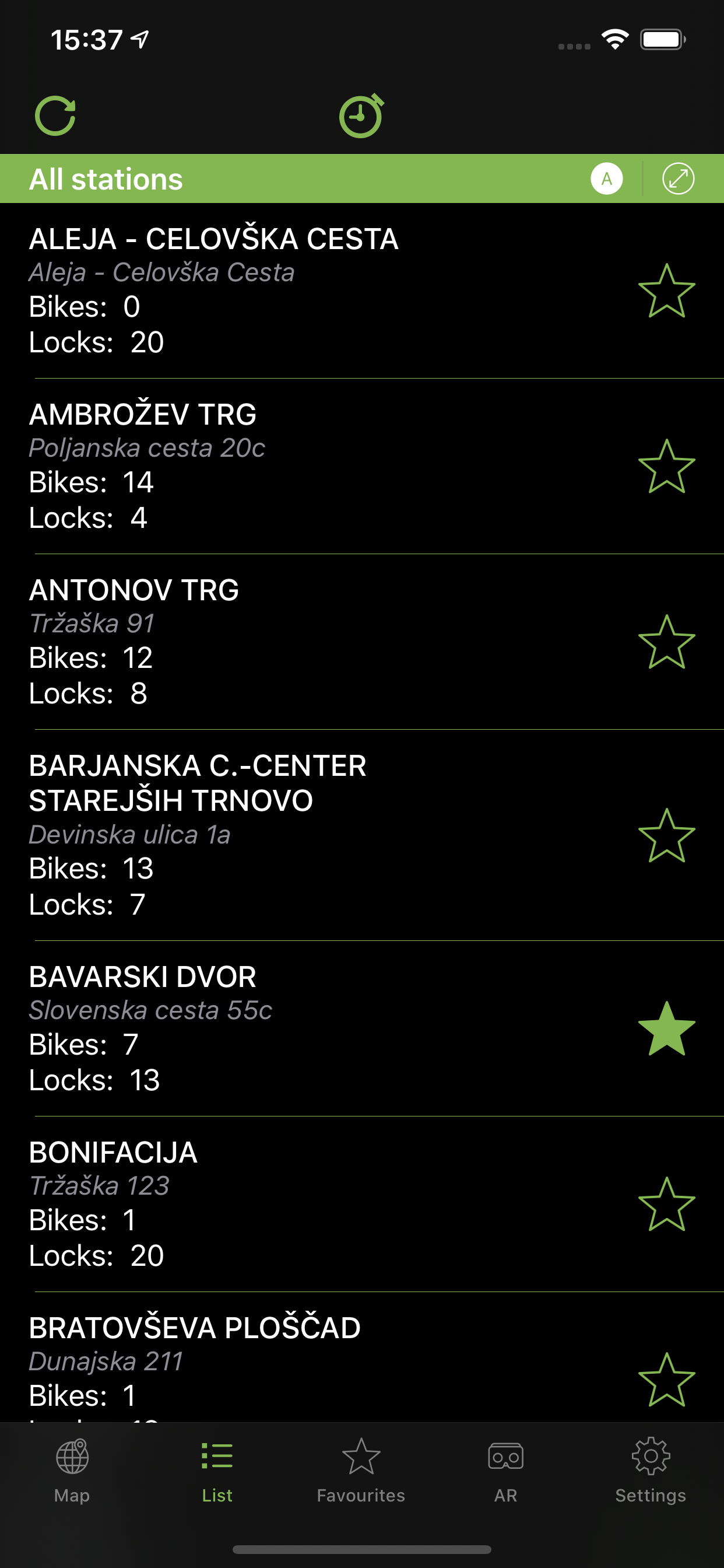Image resolution: width=724 pixels, height=1568 pixels.
Task: Add Bratovševa Ploščad to favourites
Action: pos(667,1380)
